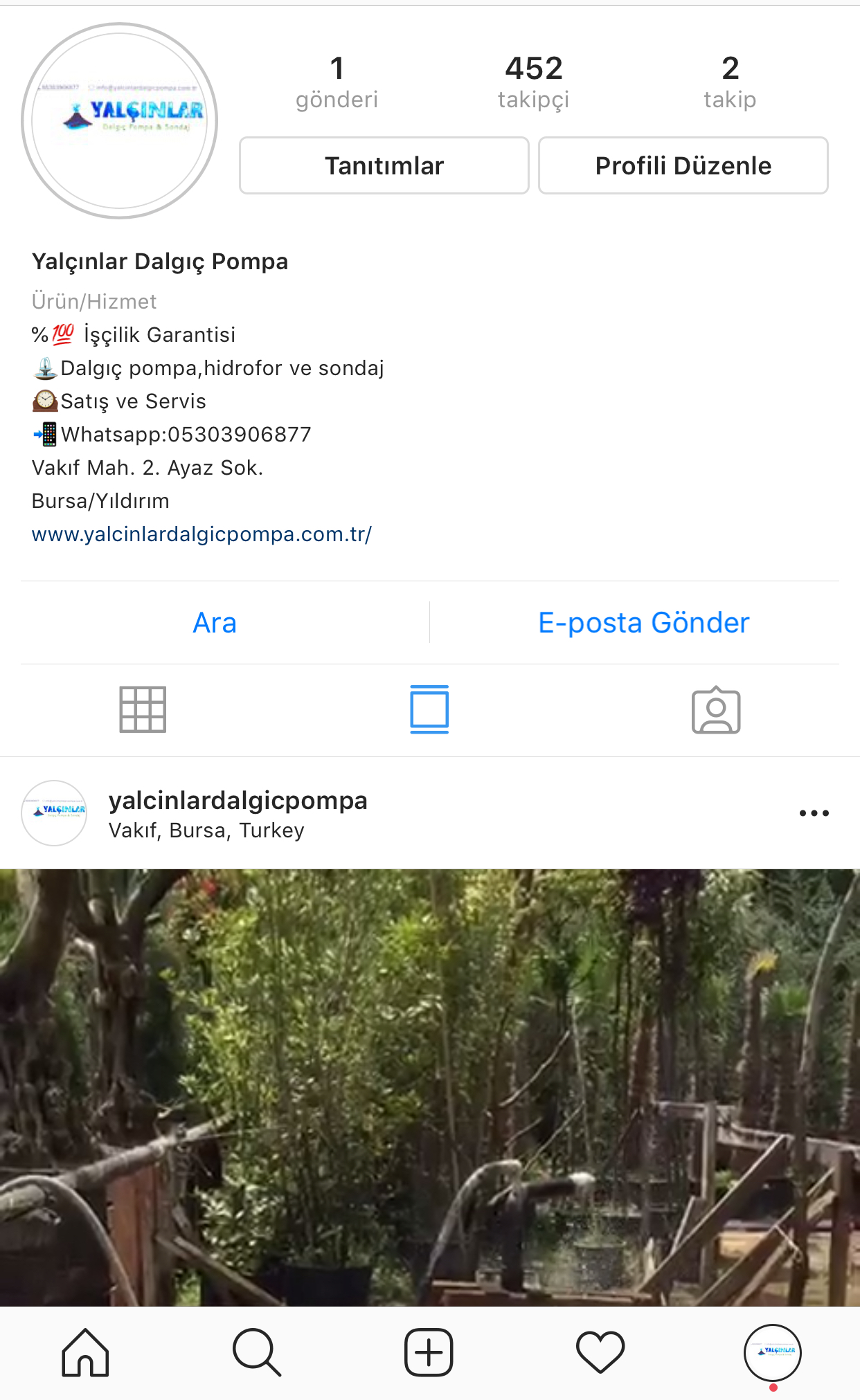Open the activity heart tab
Image resolution: width=860 pixels, height=1400 pixels.
pos(600,1352)
